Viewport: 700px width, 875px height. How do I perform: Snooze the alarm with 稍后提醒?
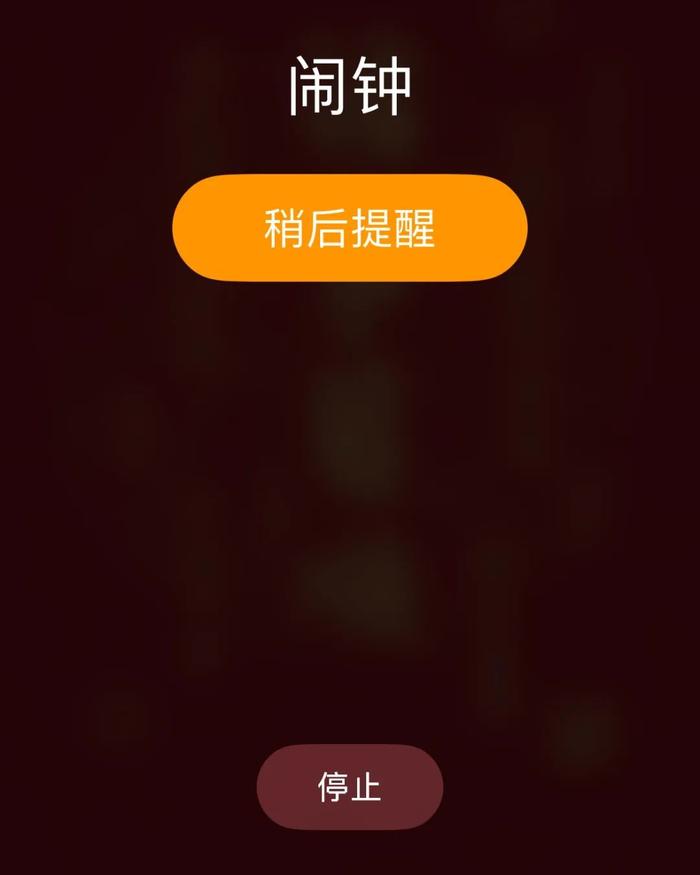pyautogui.click(x=350, y=228)
